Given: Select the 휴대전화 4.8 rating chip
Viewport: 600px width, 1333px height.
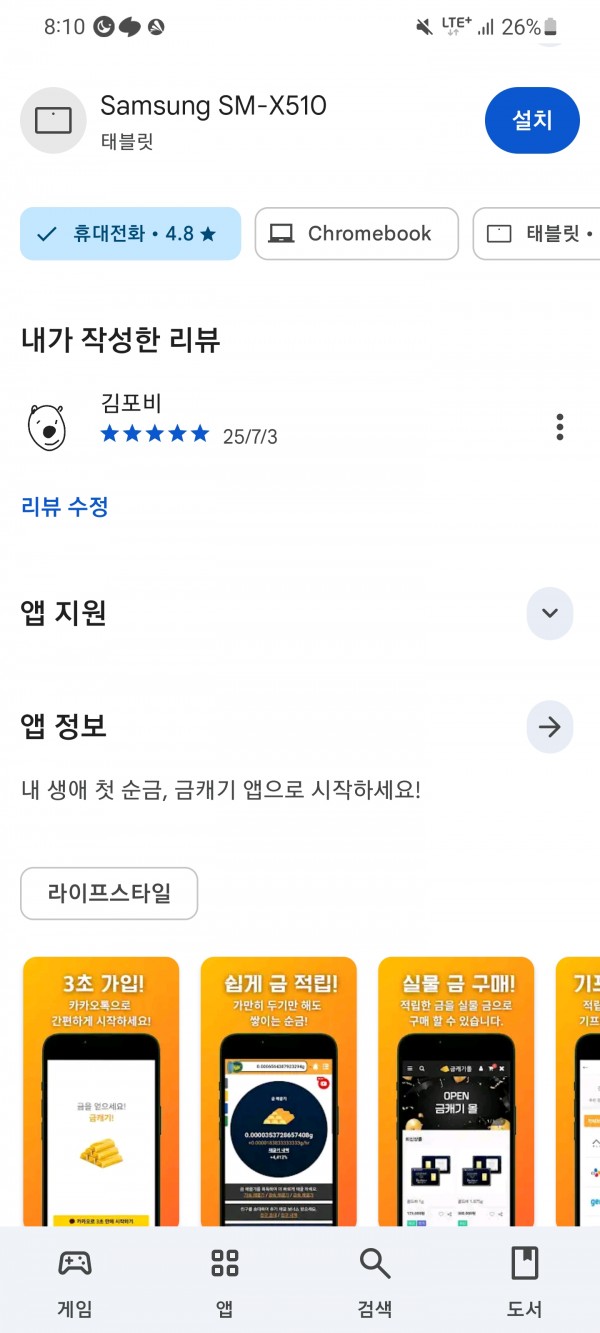Looking at the screenshot, I should [131, 234].
